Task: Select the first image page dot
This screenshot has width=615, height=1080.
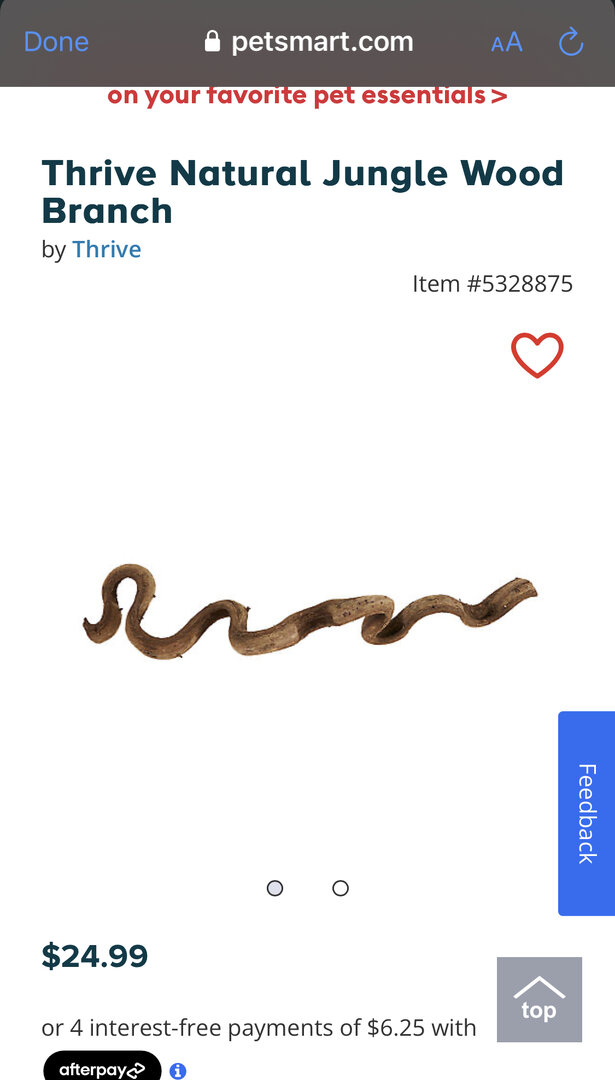Action: click(x=275, y=888)
